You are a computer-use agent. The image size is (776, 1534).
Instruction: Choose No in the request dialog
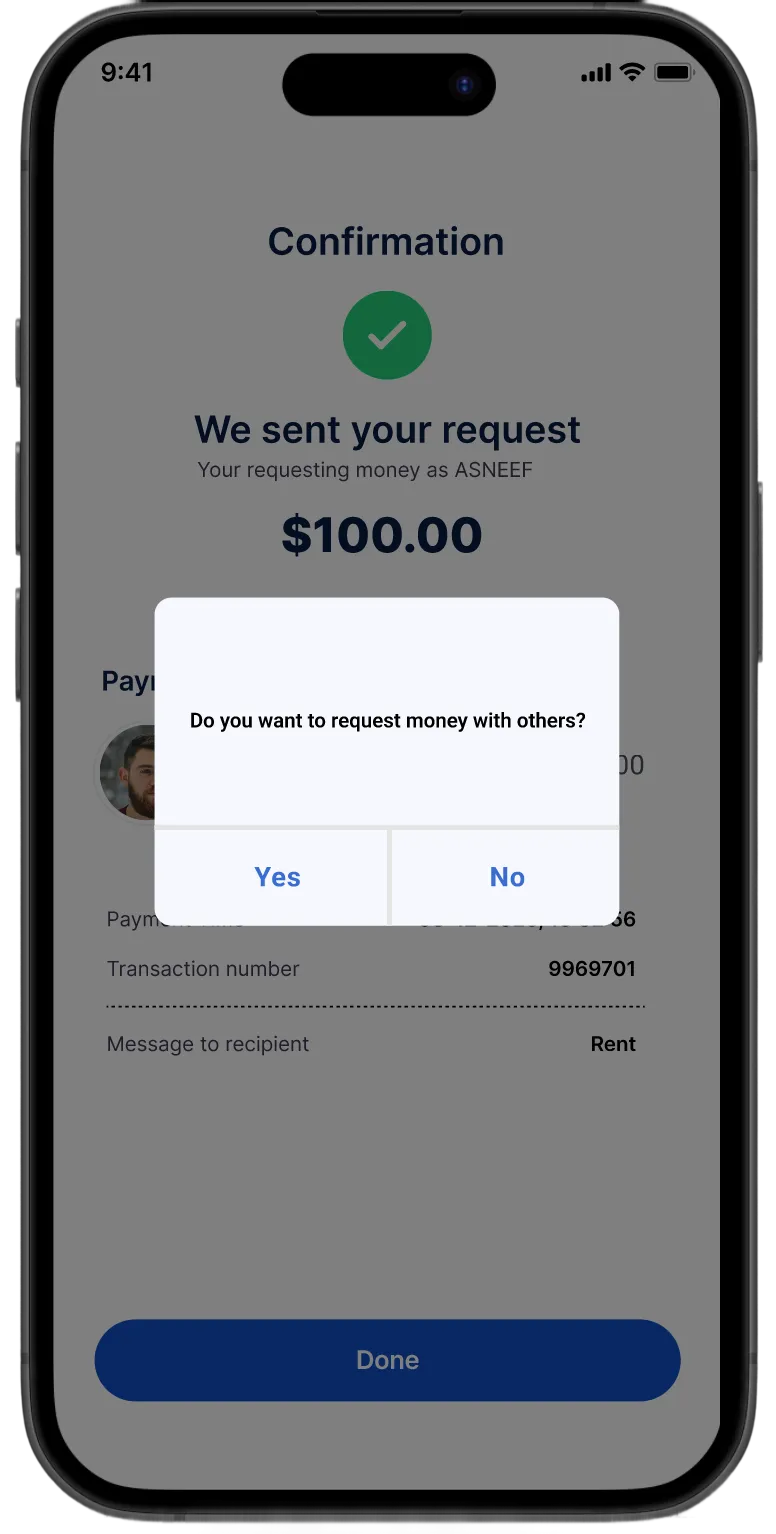coord(506,877)
